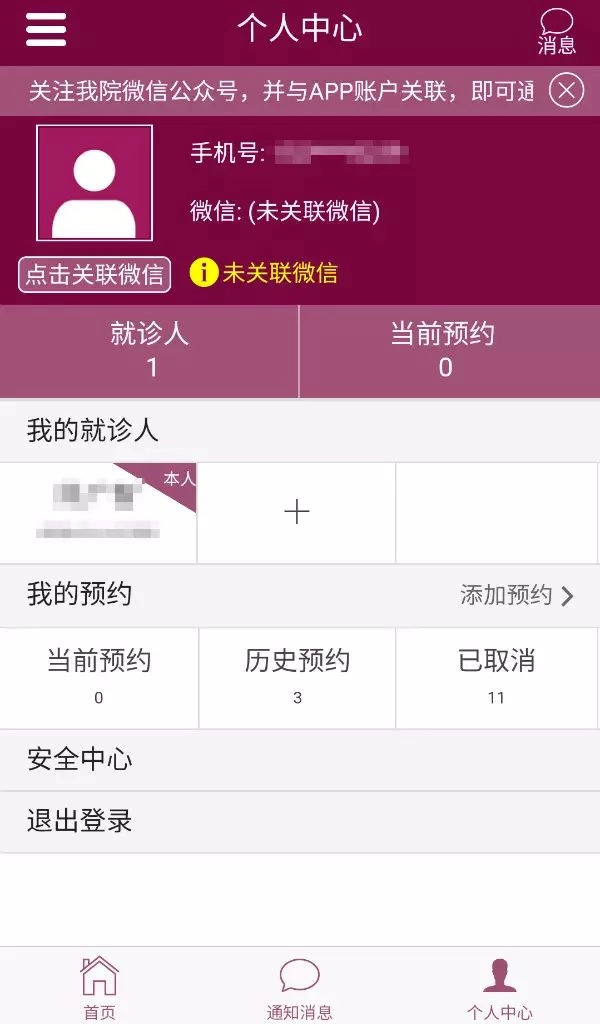Screen dimensions: 600x1024
Task: View 已取消 cancelled appointments
Action: click(496, 677)
